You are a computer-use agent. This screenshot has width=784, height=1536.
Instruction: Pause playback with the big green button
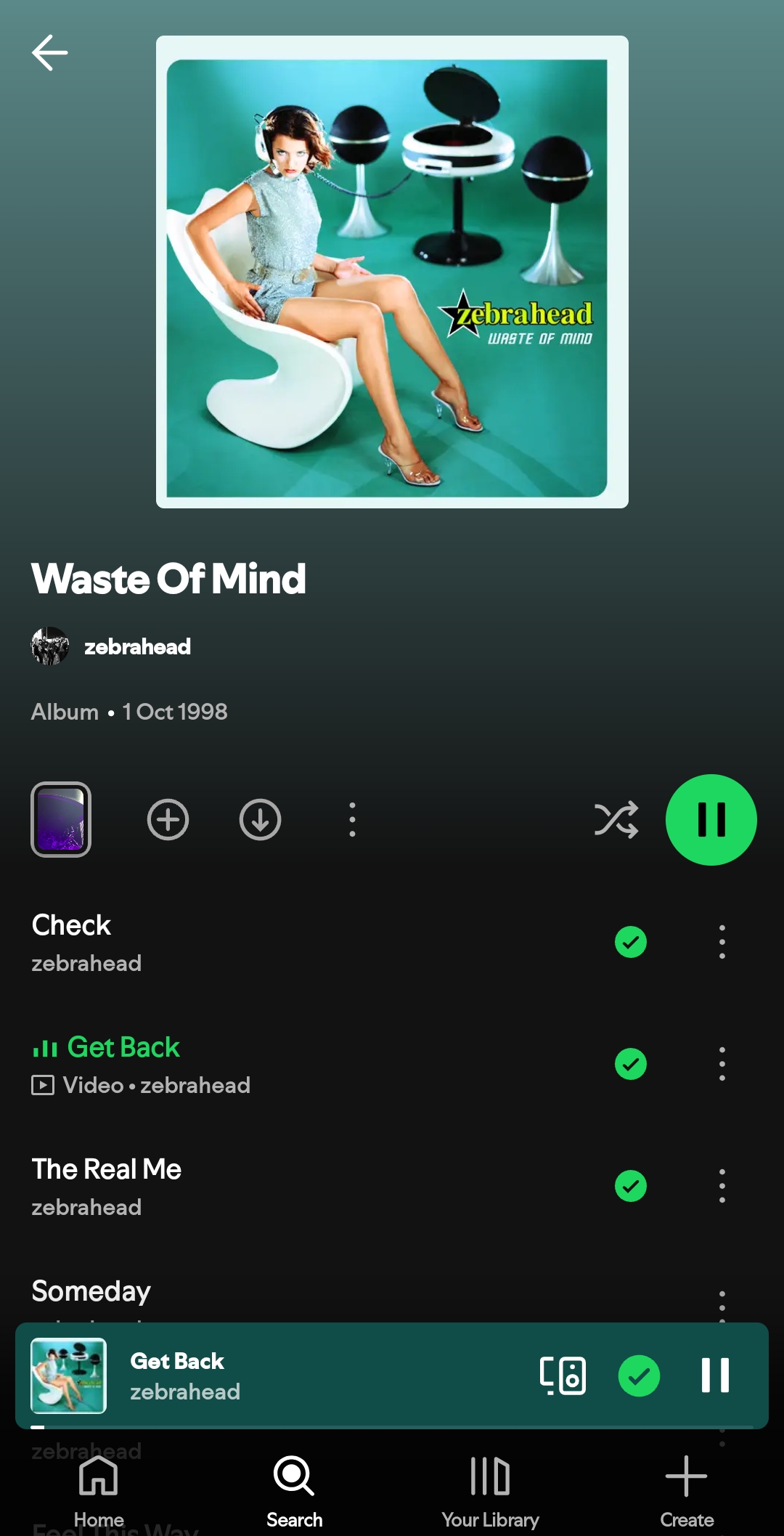click(x=711, y=820)
